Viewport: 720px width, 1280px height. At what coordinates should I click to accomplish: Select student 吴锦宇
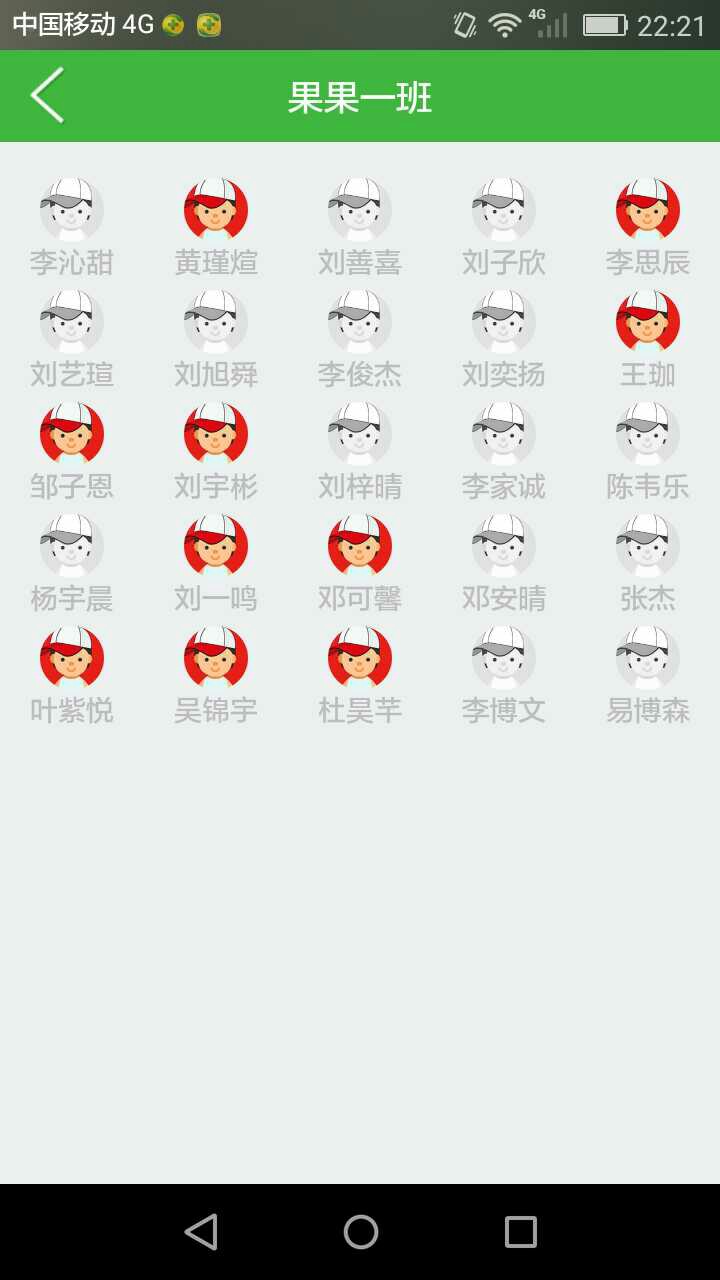point(216,676)
